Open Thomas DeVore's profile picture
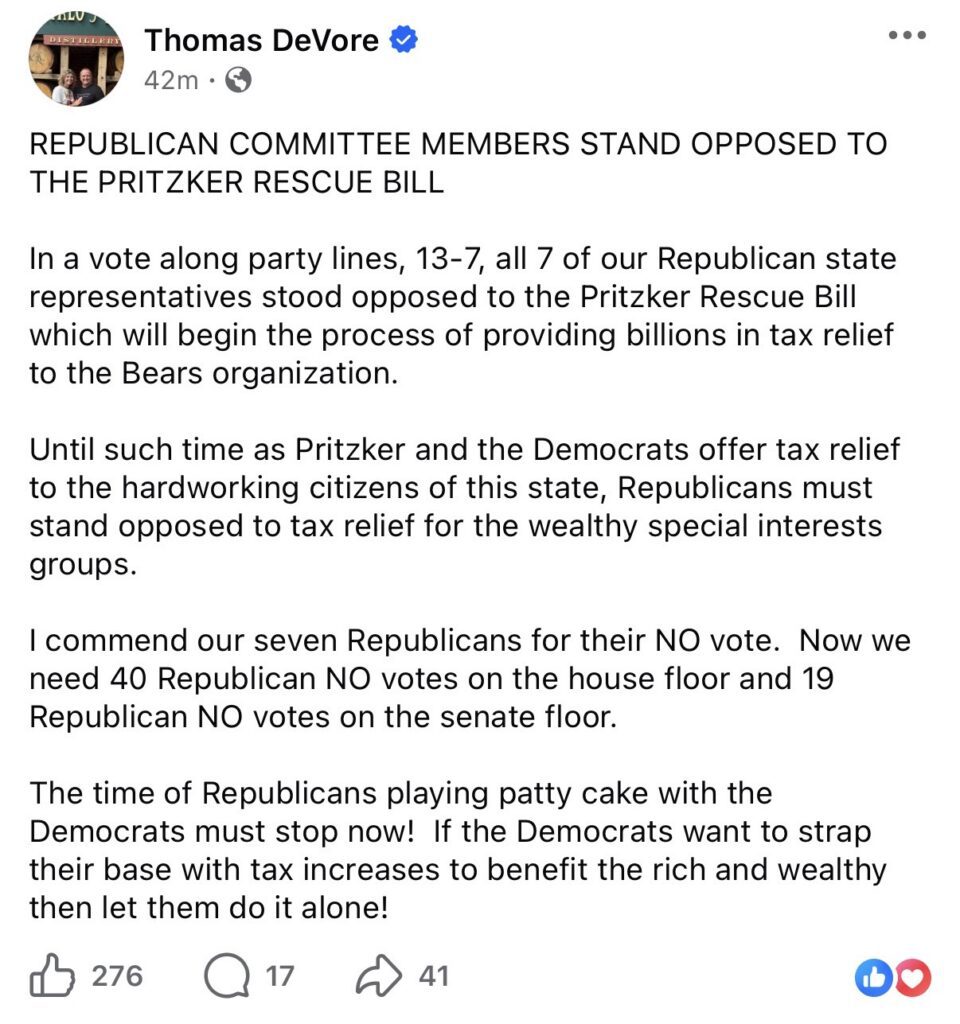 pyautogui.click(x=76, y=59)
